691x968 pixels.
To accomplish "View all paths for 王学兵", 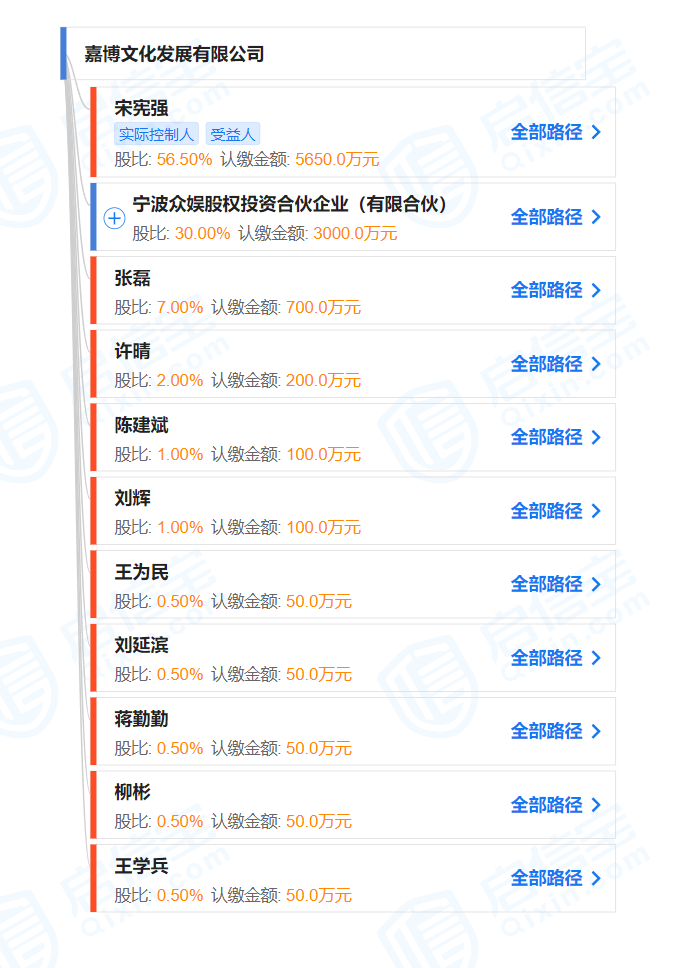I will [x=555, y=878].
